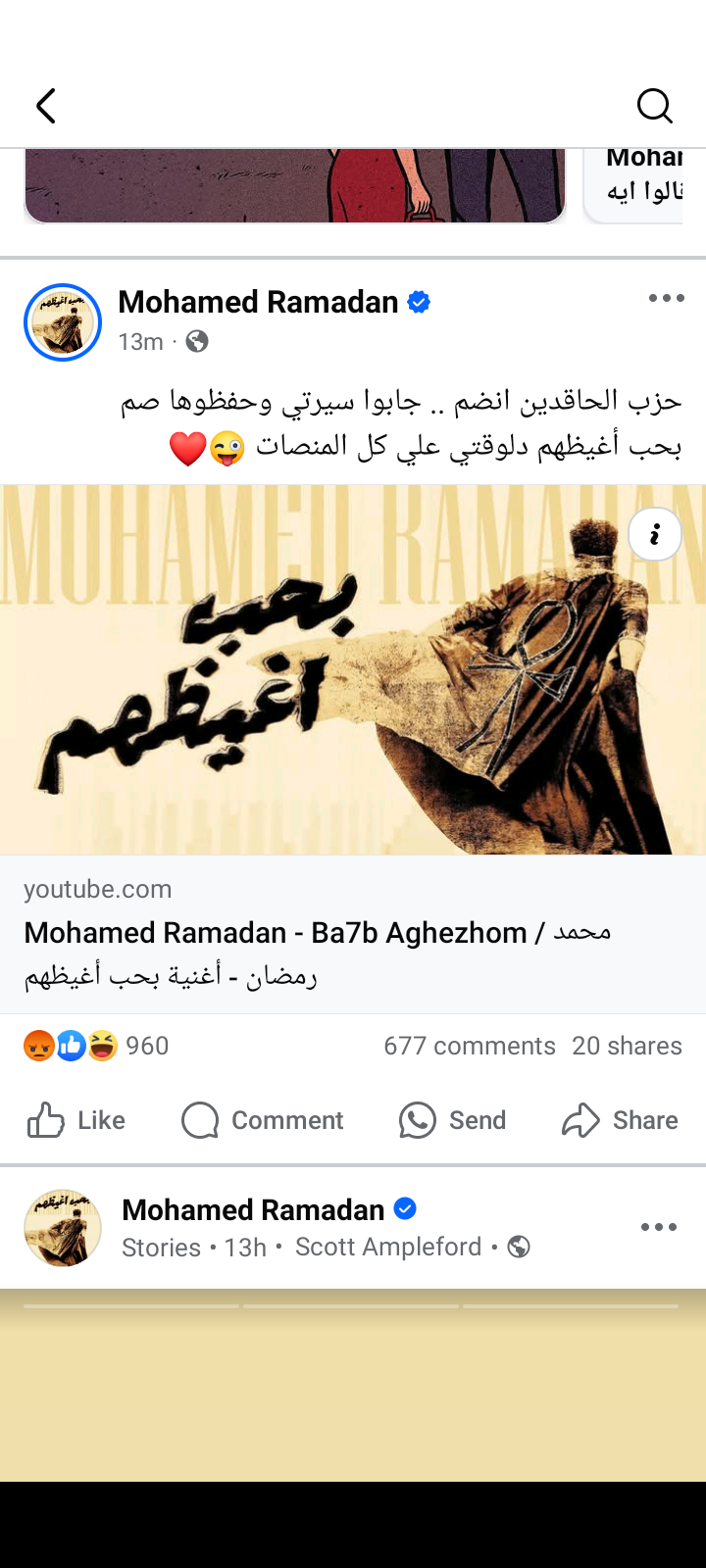Comment on the Ba7b Aghezhom post
This screenshot has height=1568, width=706.
(263, 1120)
